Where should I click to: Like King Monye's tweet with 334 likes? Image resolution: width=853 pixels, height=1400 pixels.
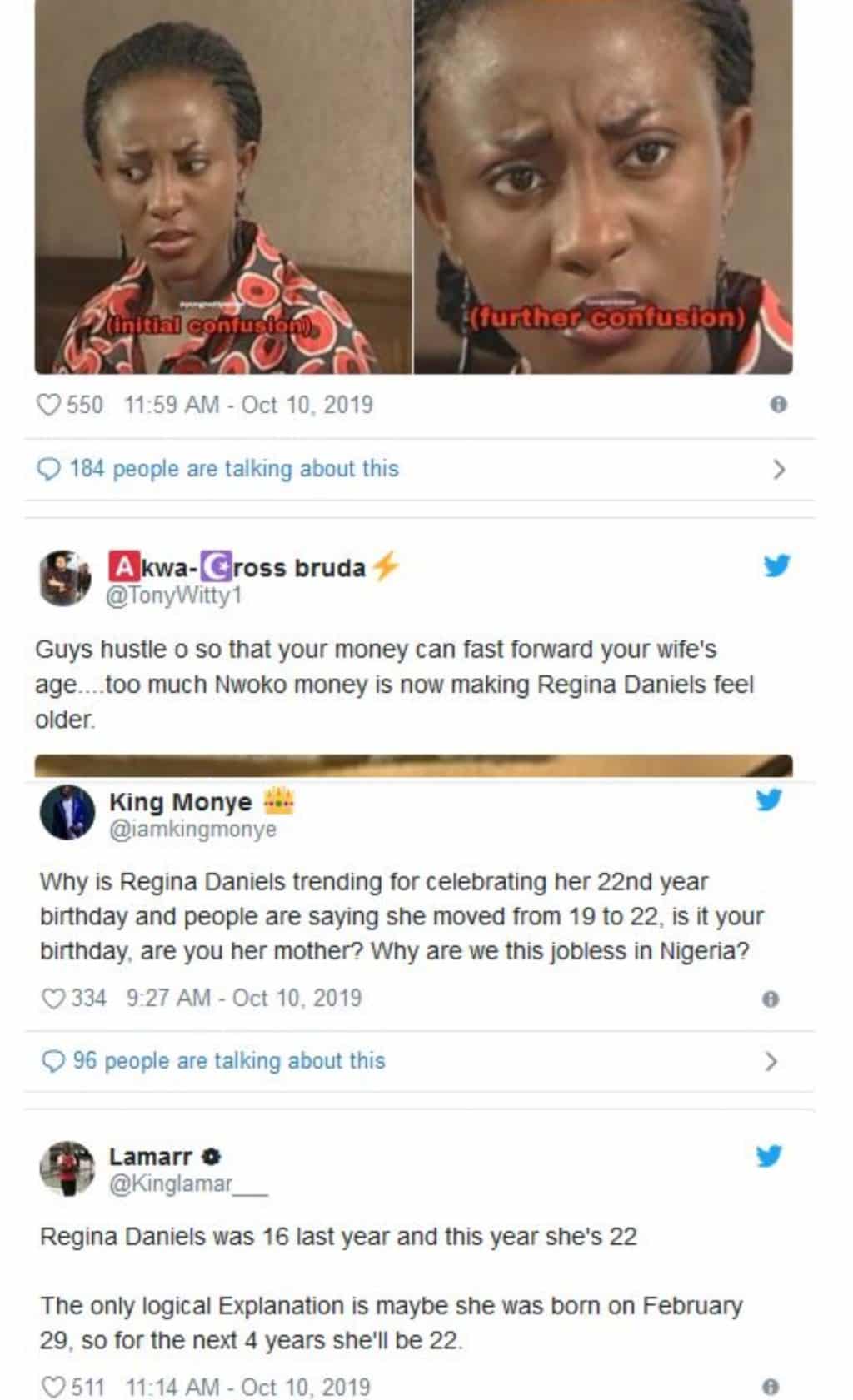(52, 998)
